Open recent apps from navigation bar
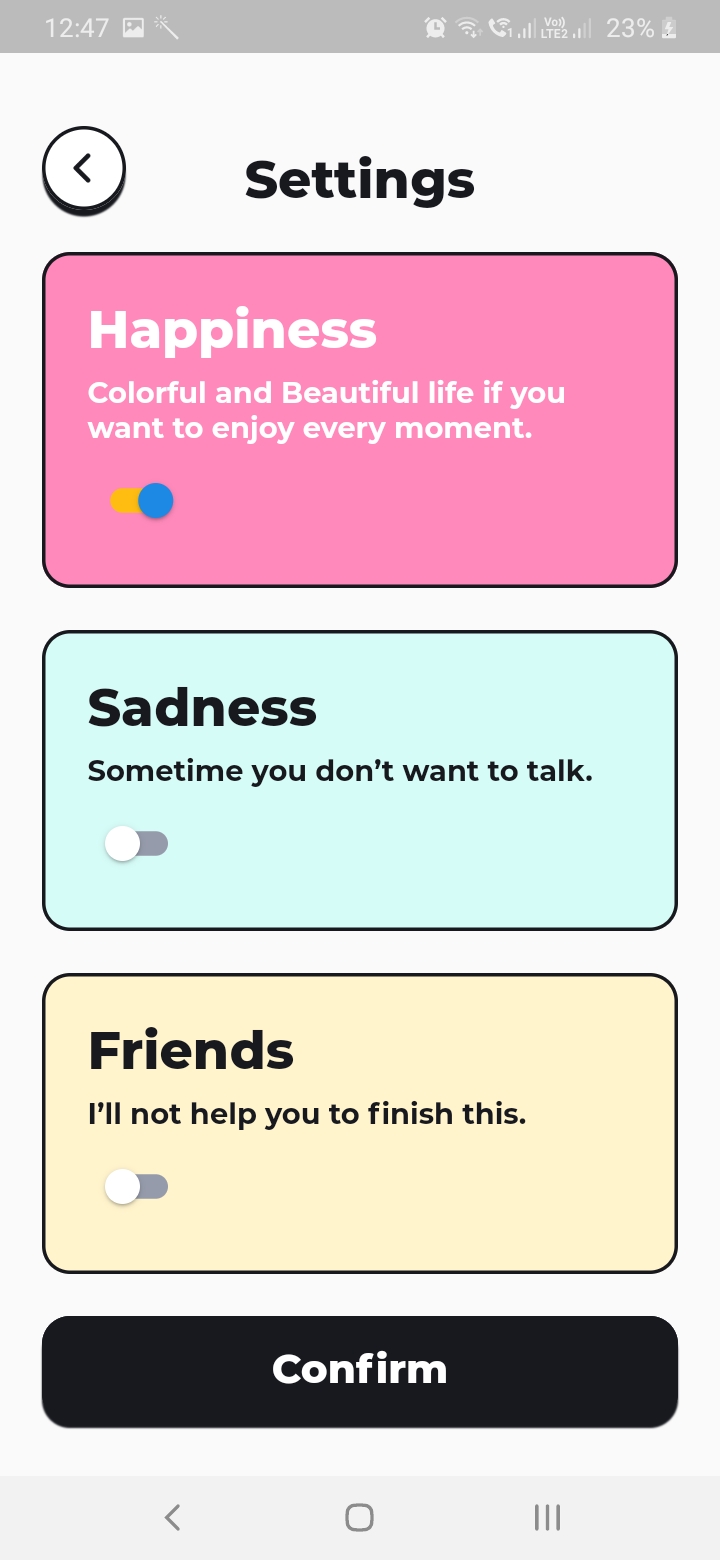 pos(547,1518)
